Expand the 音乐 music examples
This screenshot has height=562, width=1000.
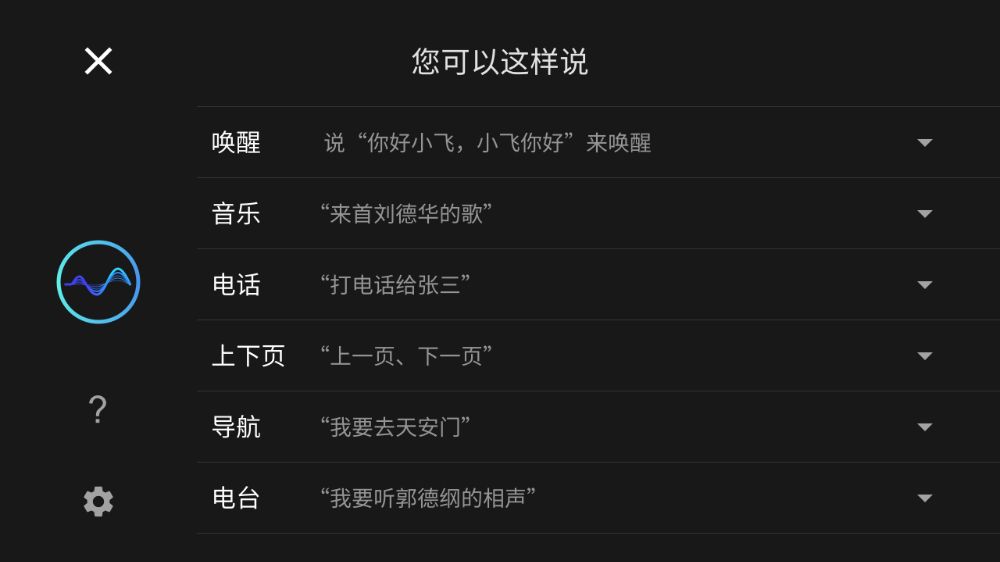click(x=924, y=214)
